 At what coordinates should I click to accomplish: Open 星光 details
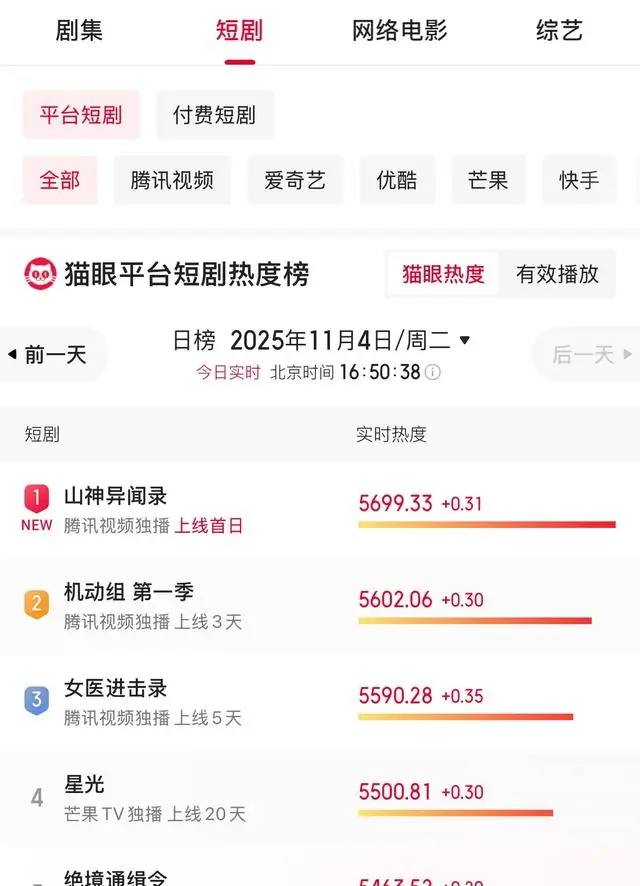84,784
